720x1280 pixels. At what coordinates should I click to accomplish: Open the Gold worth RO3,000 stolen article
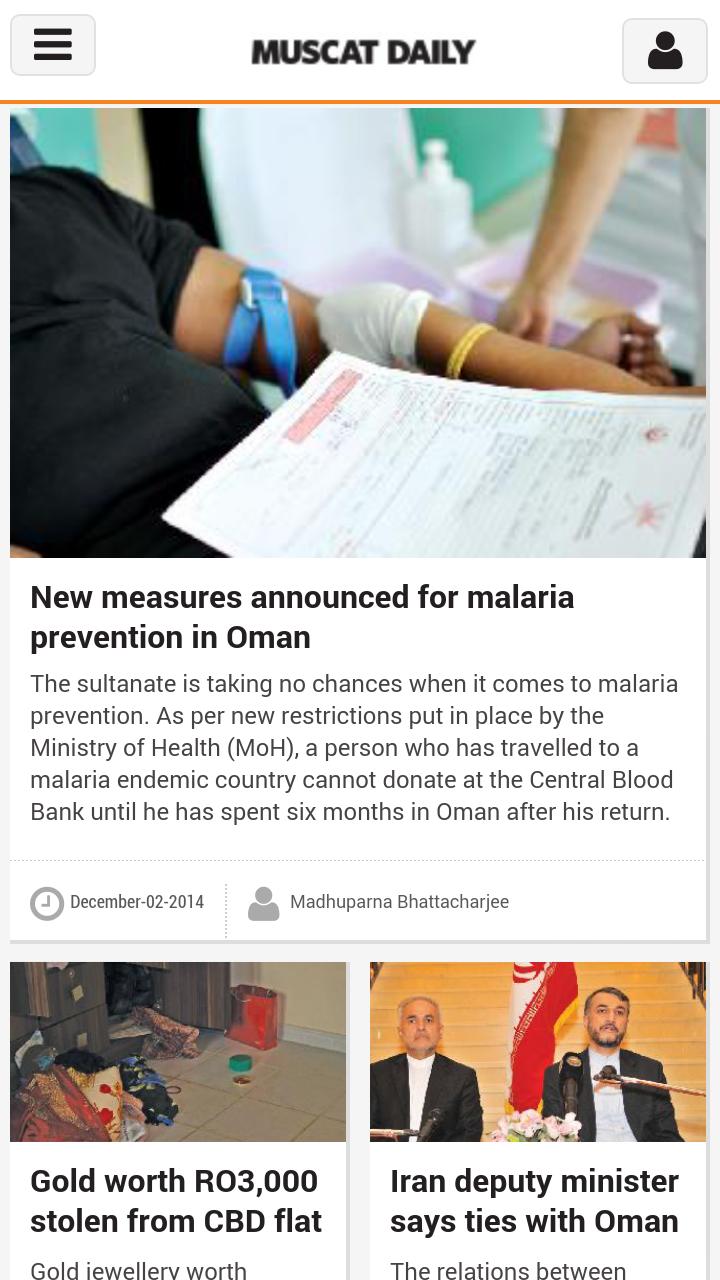point(176,1200)
